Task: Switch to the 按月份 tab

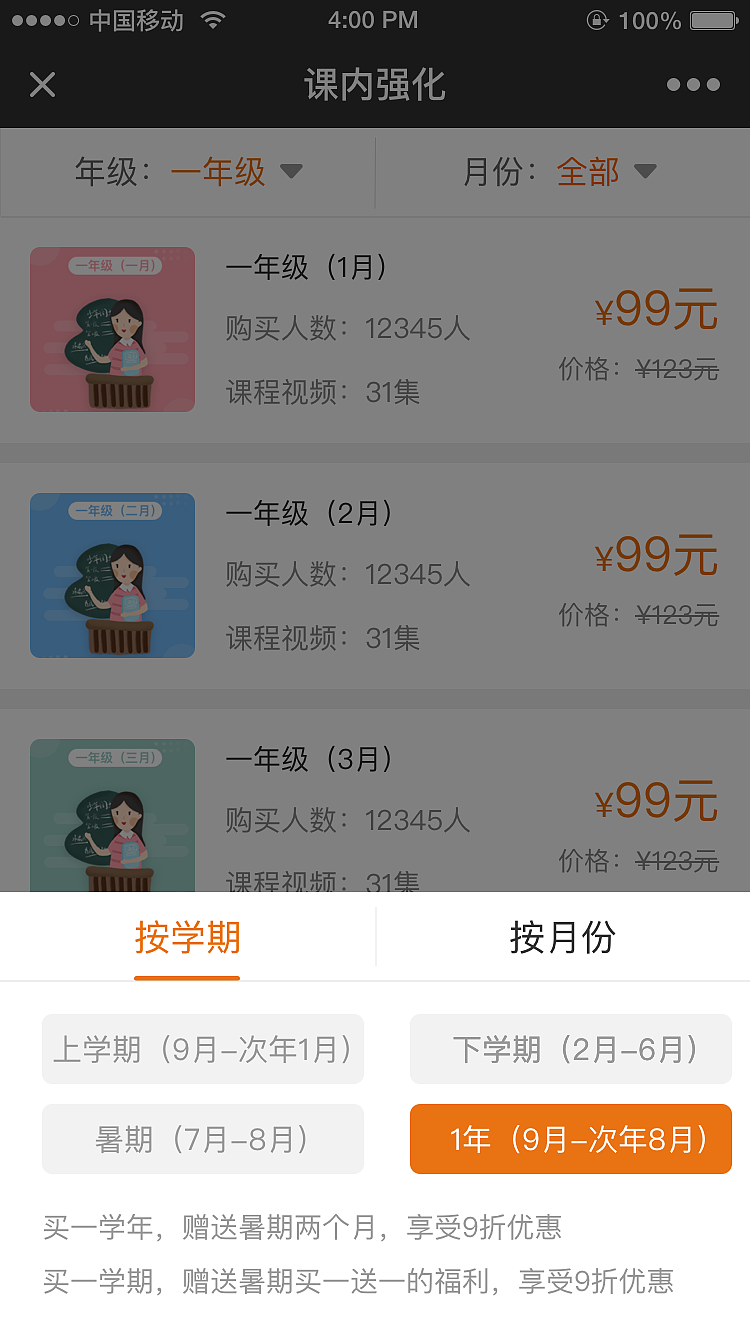Action: pyautogui.click(x=562, y=936)
